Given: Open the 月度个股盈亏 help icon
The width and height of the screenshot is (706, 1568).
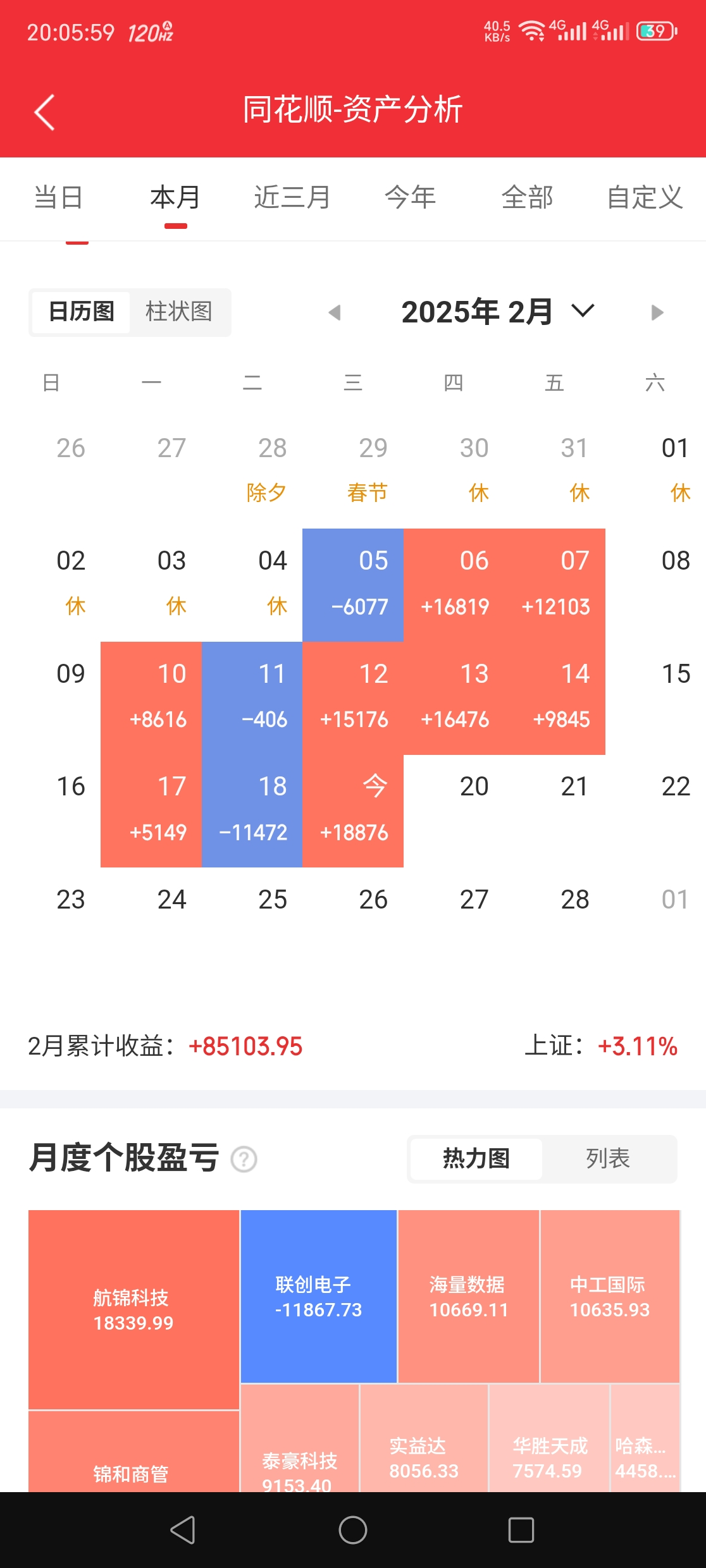Looking at the screenshot, I should pyautogui.click(x=244, y=1160).
